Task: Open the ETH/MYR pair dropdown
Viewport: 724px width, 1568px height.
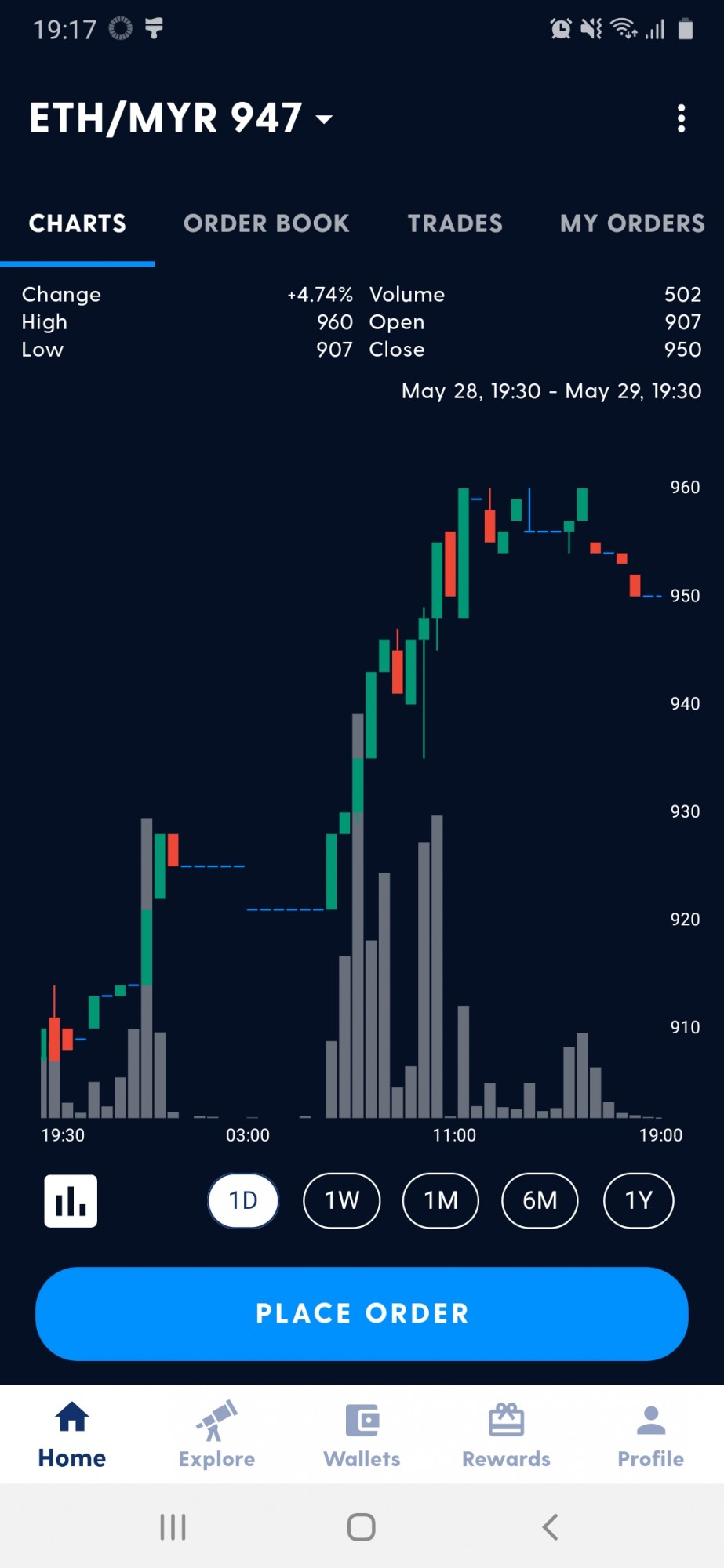Action: [181, 118]
